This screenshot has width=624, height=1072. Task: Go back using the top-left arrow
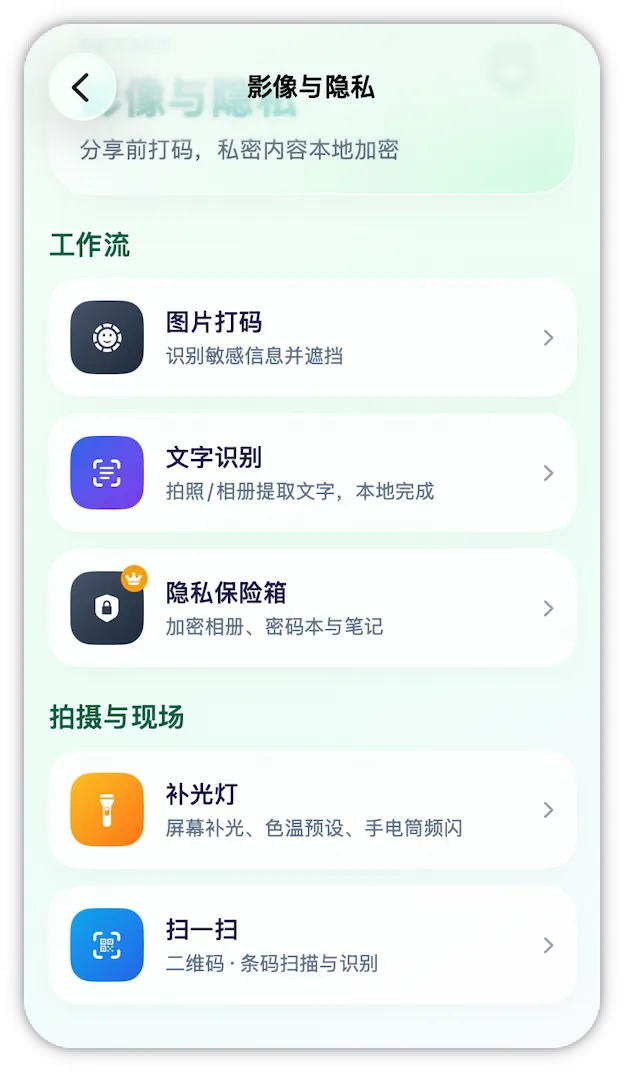pos(82,88)
